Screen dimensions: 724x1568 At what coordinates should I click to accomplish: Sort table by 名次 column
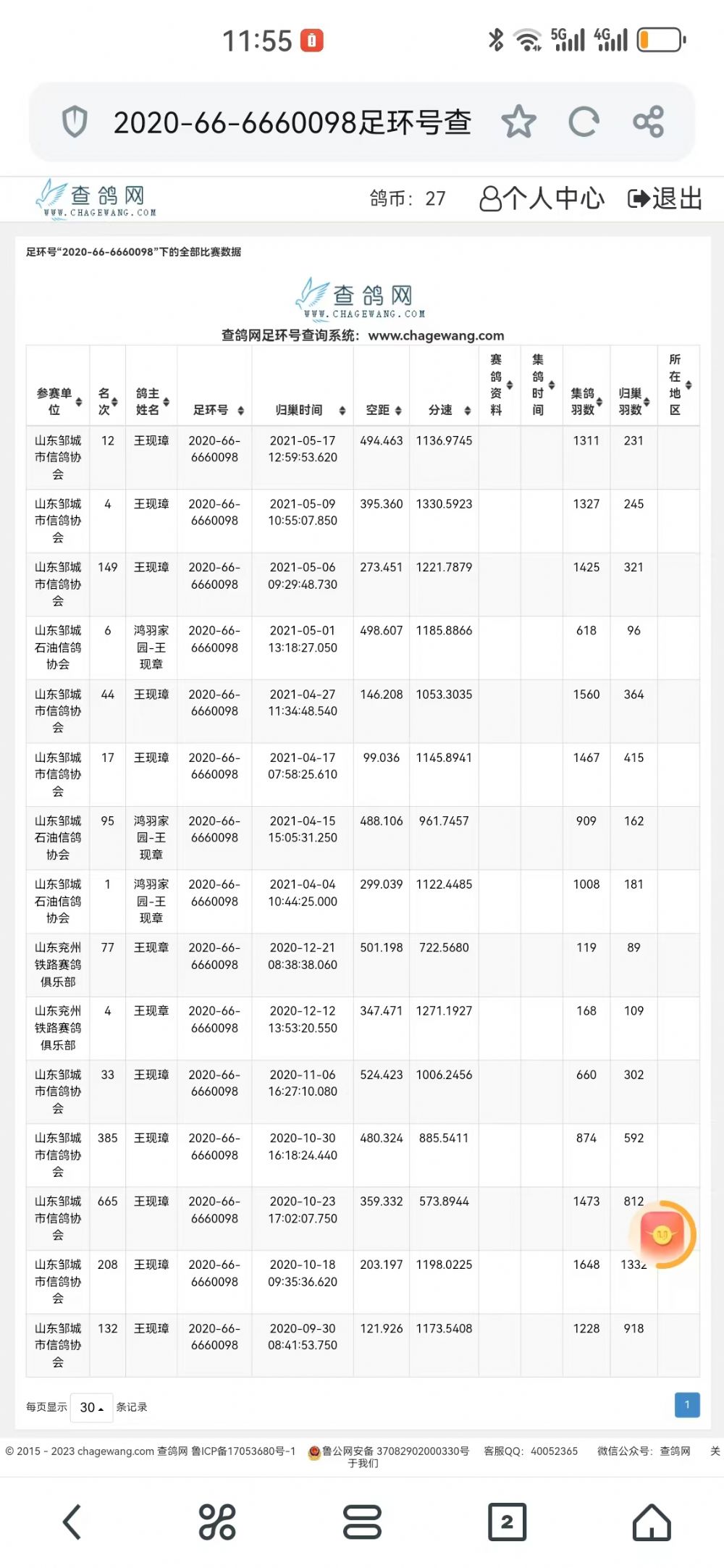[x=107, y=401]
